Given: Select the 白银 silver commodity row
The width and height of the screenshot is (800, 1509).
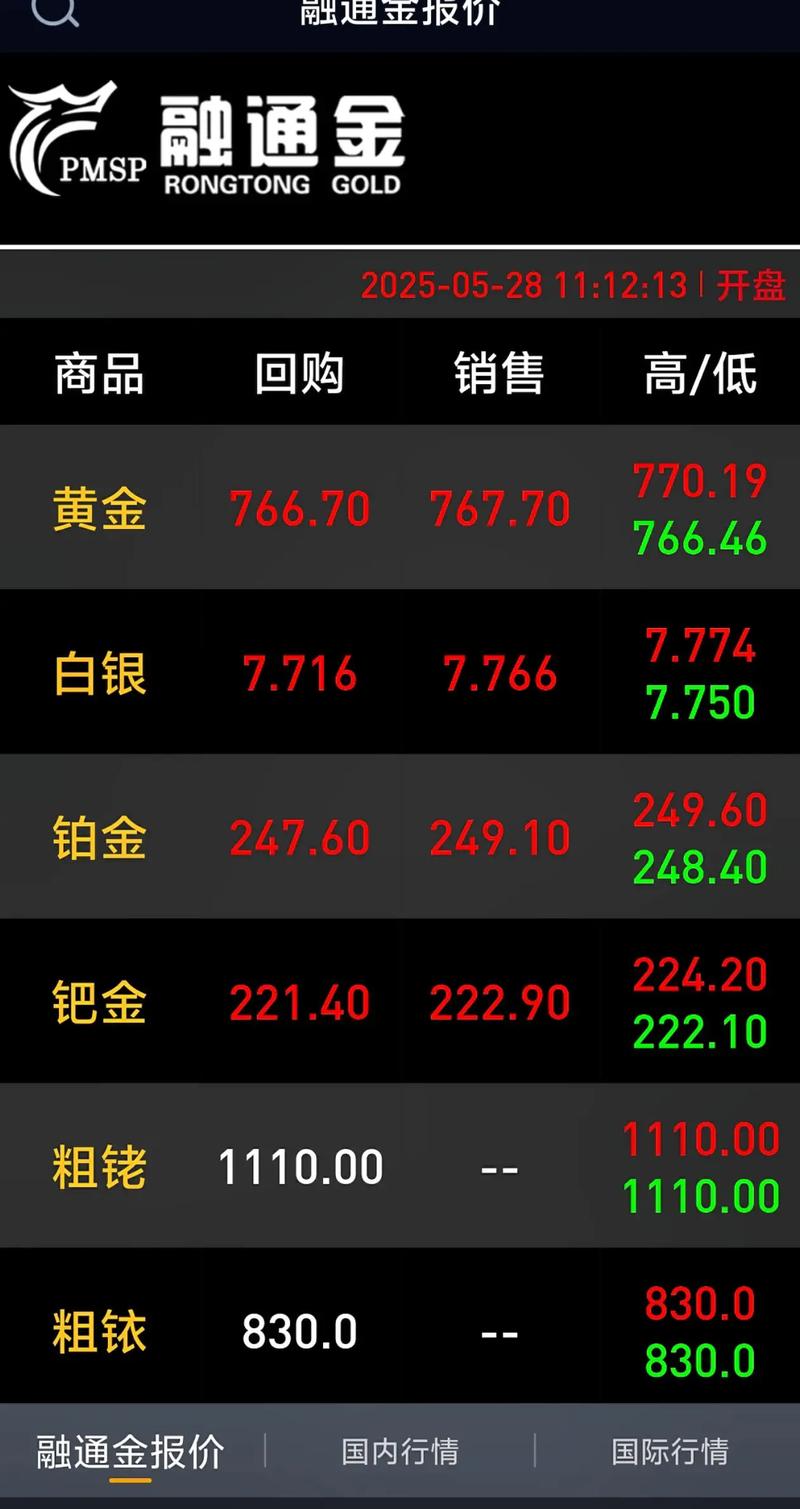Looking at the screenshot, I should (x=99, y=672).
